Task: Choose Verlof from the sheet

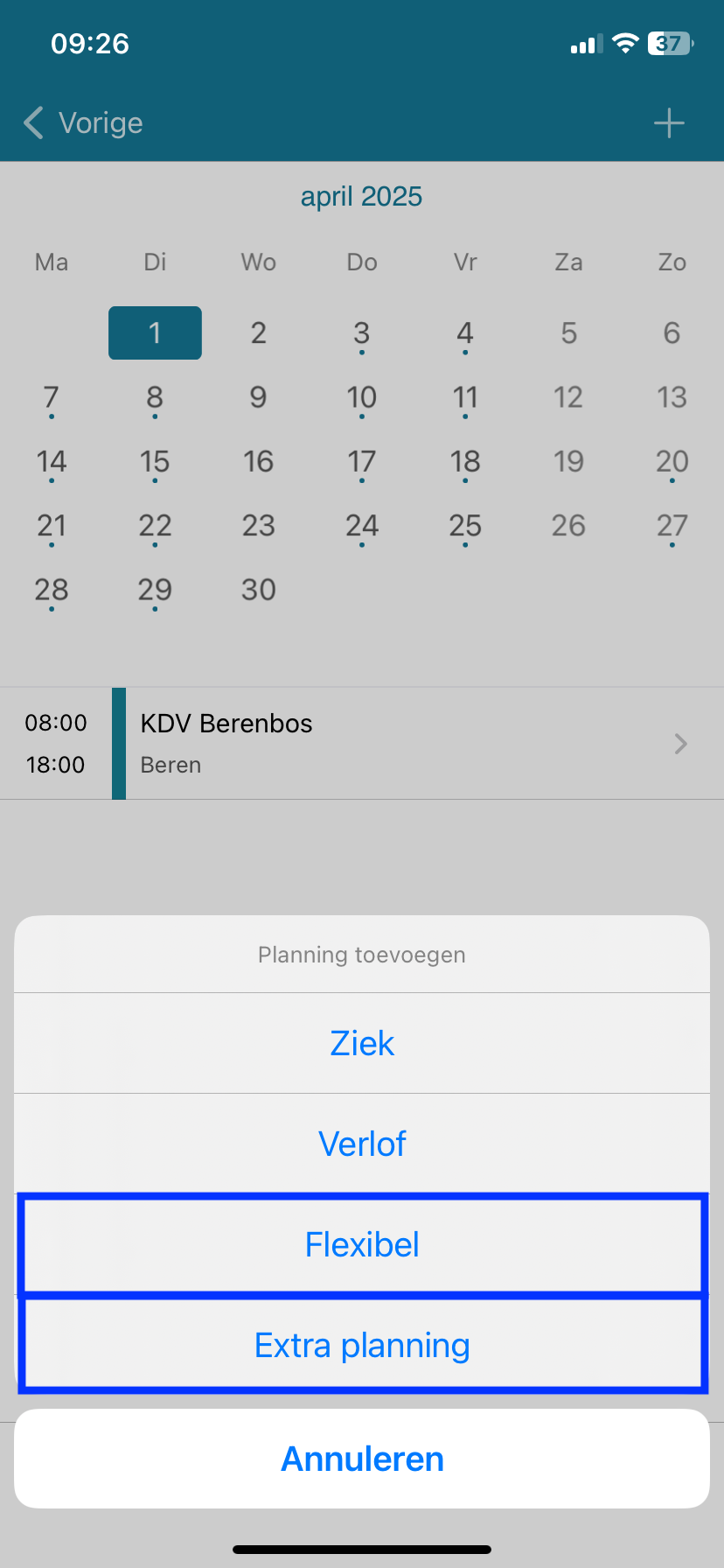Action: (362, 1144)
